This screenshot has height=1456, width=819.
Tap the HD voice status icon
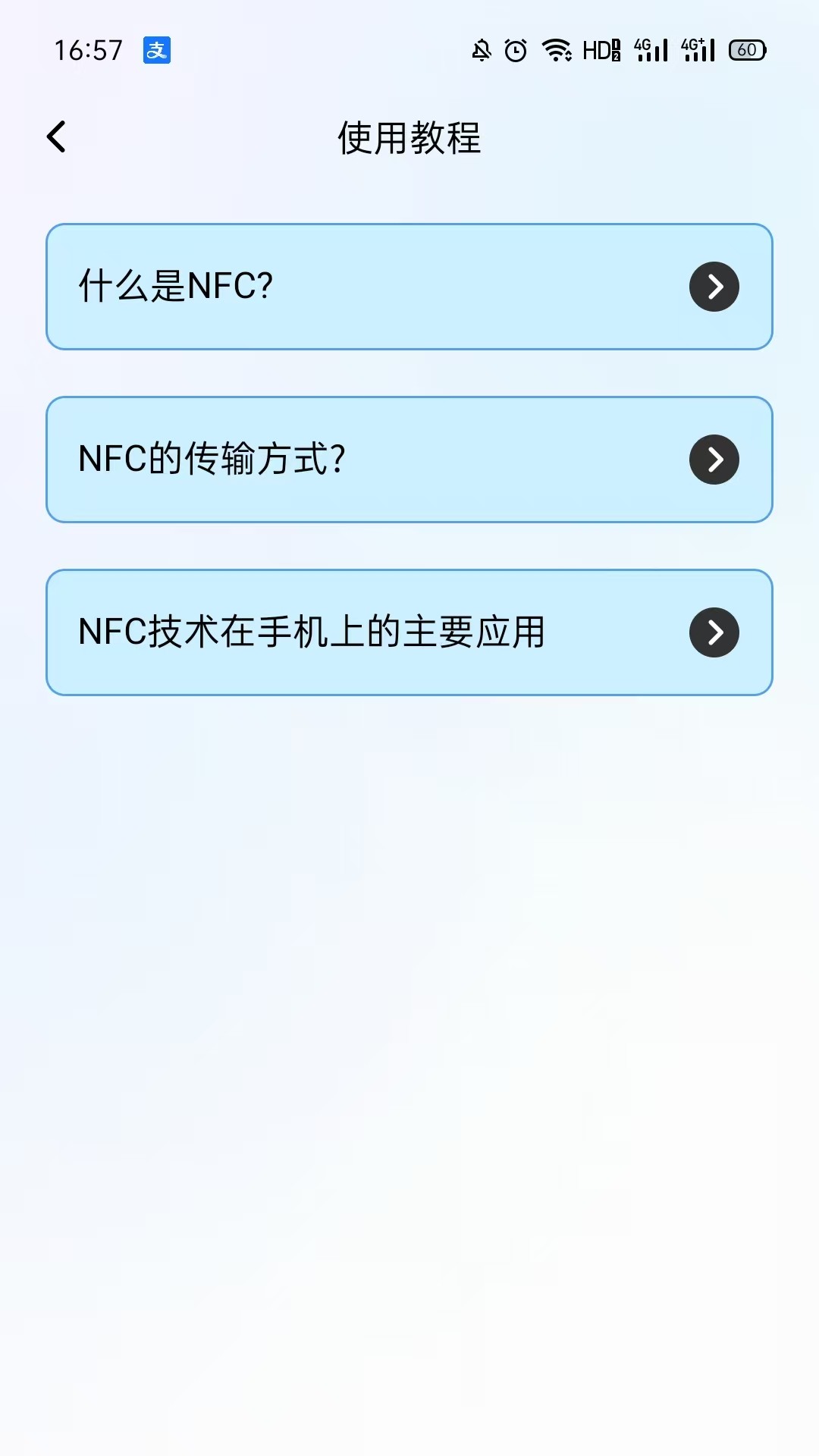coord(601,49)
